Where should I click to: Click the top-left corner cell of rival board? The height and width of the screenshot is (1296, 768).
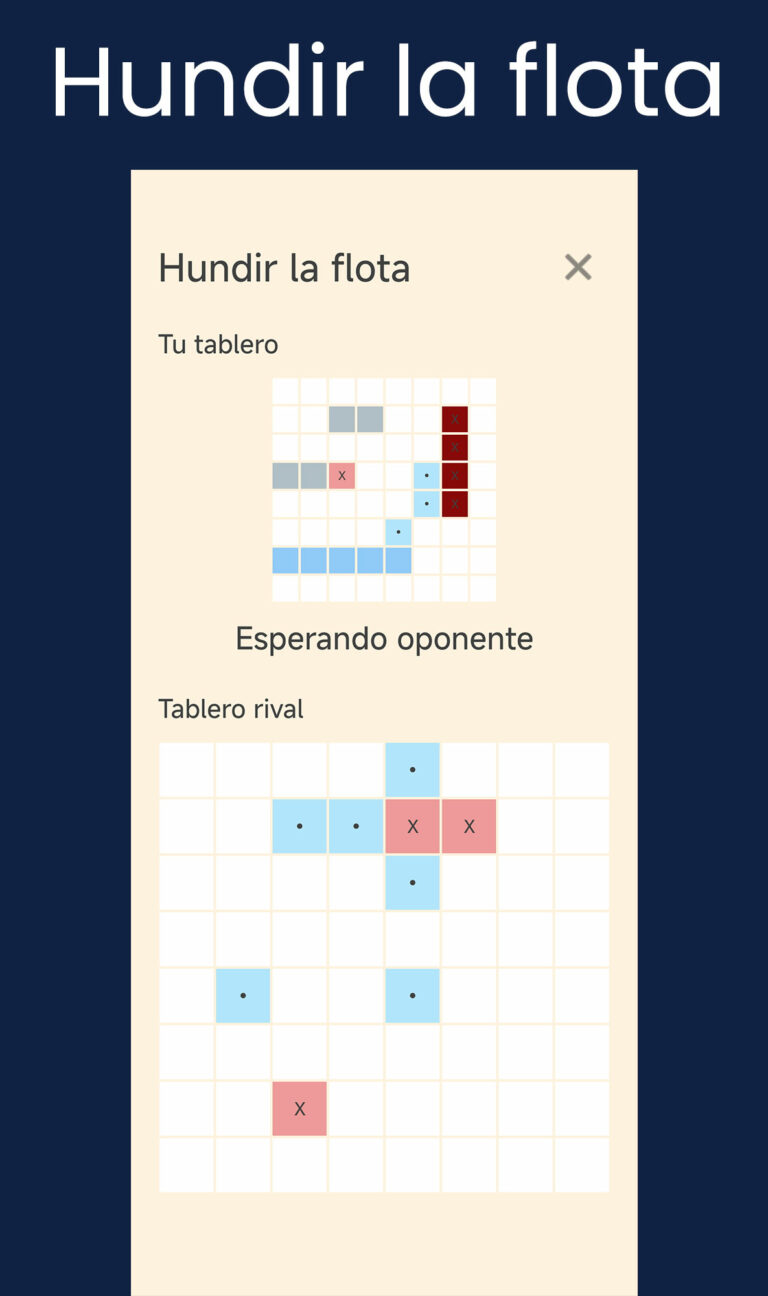click(186, 769)
